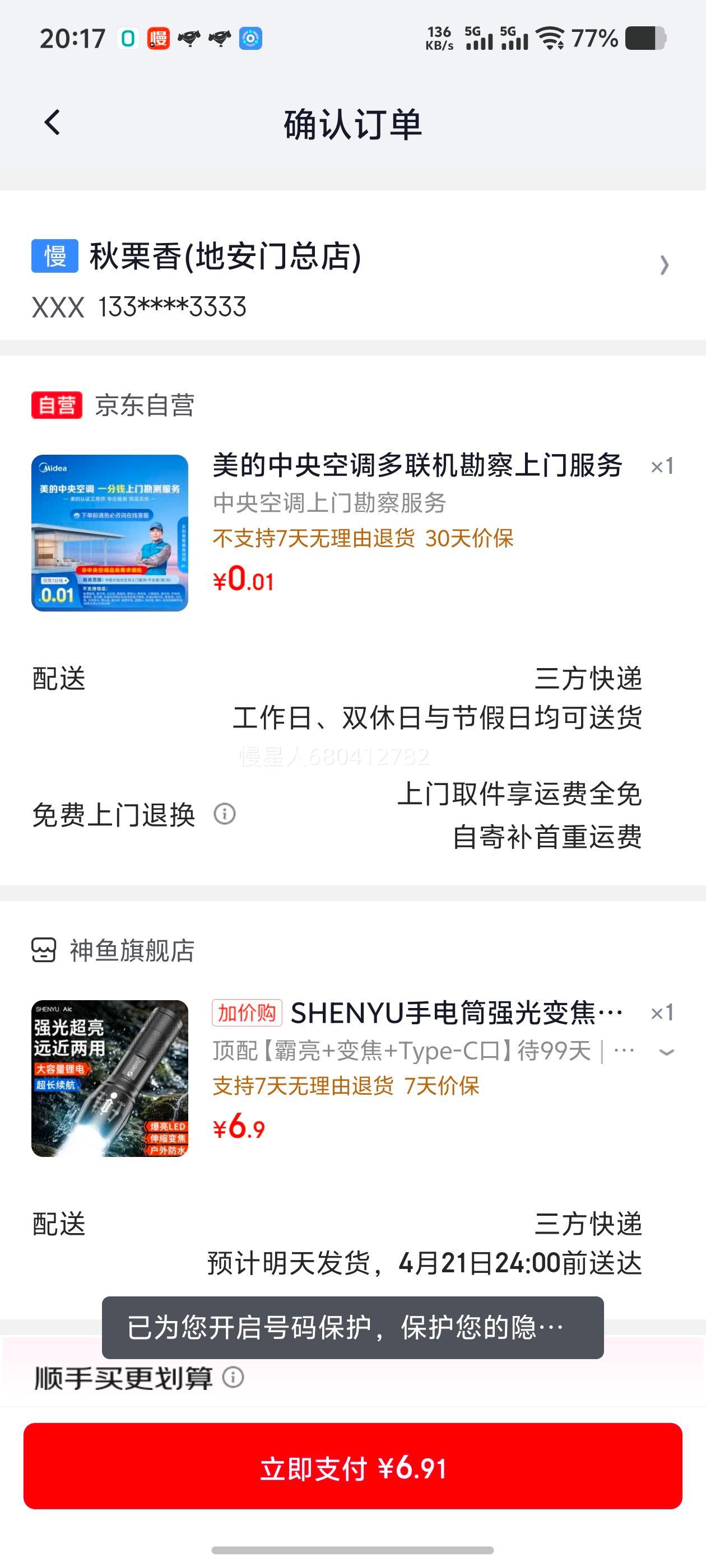
Task: Tap the blue camera app icon in status bar
Action: (x=249, y=39)
